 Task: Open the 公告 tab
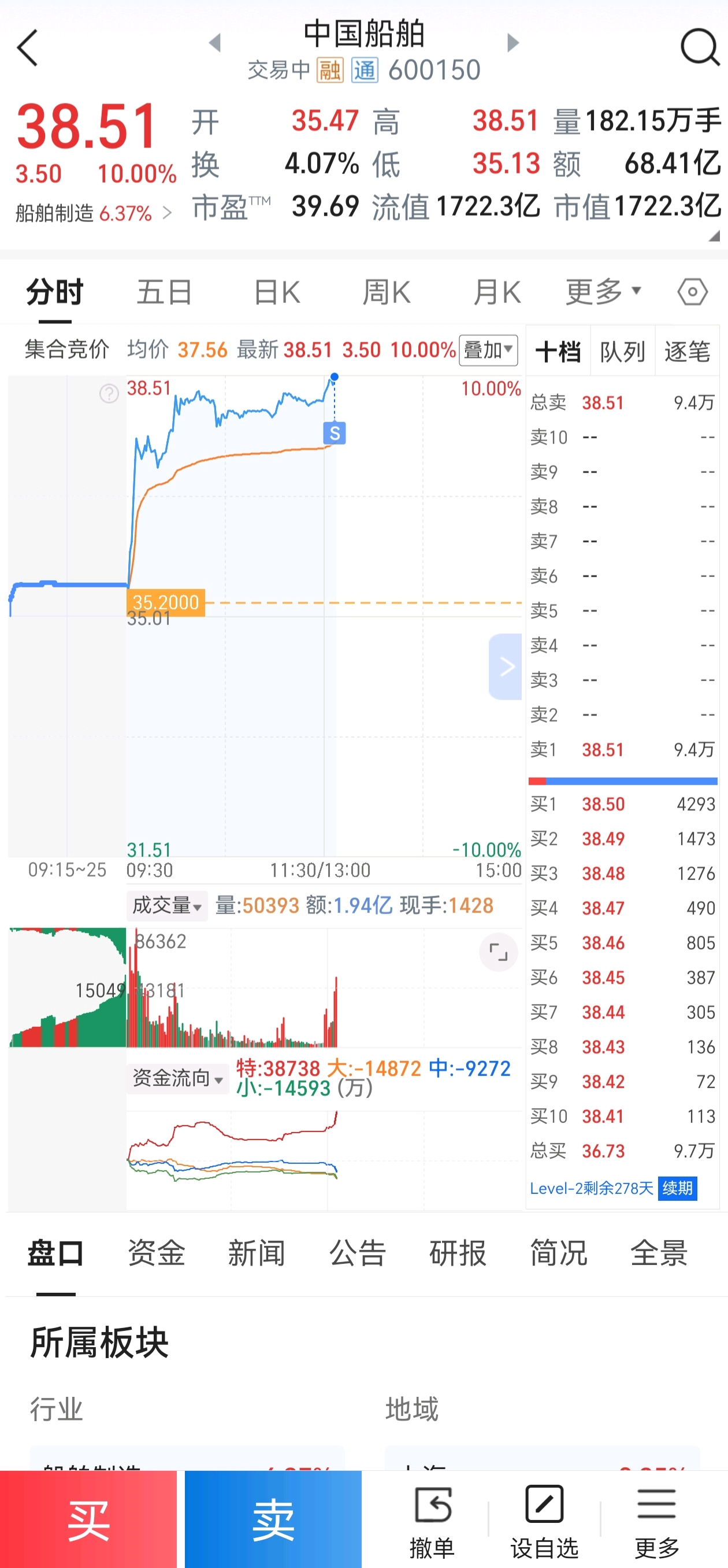pyautogui.click(x=358, y=1253)
